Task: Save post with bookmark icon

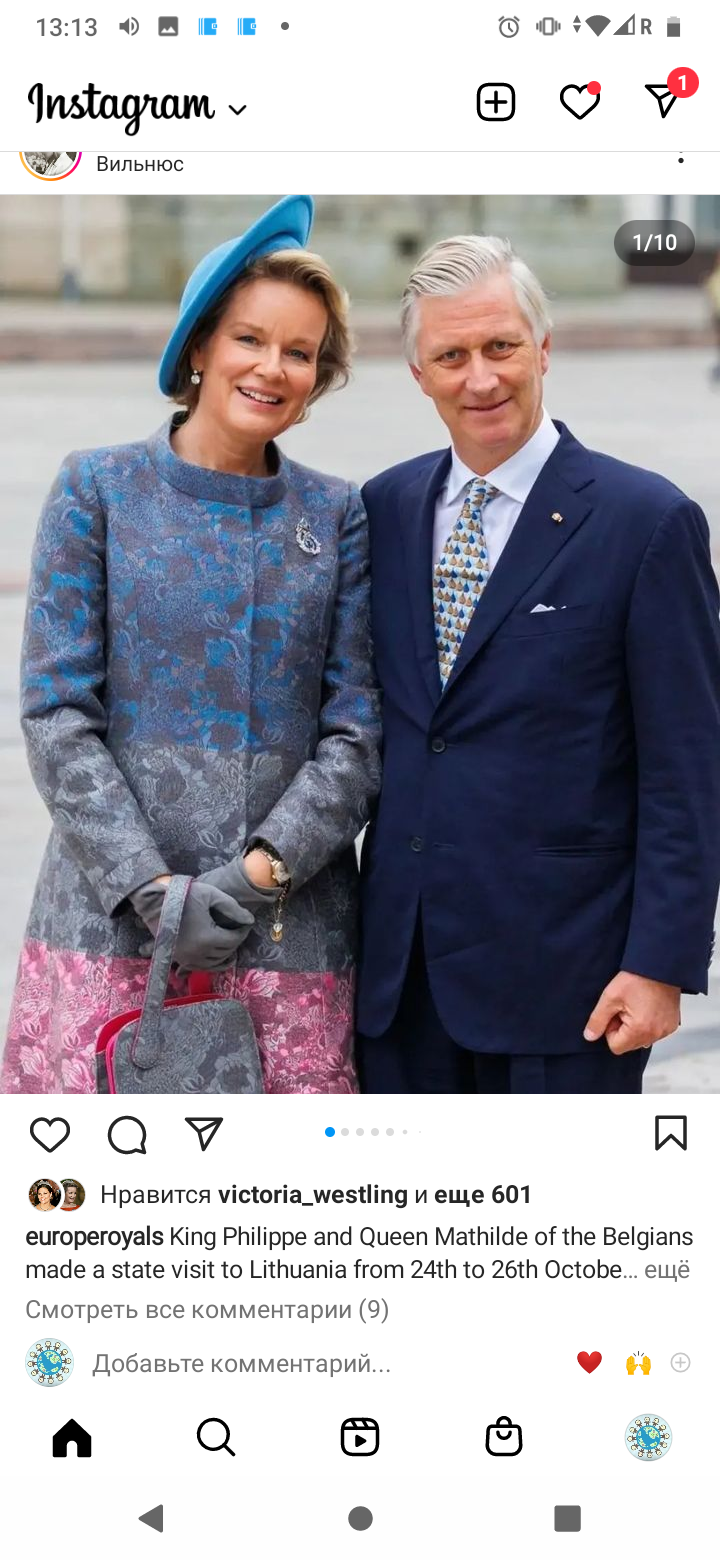Action: 670,1133
